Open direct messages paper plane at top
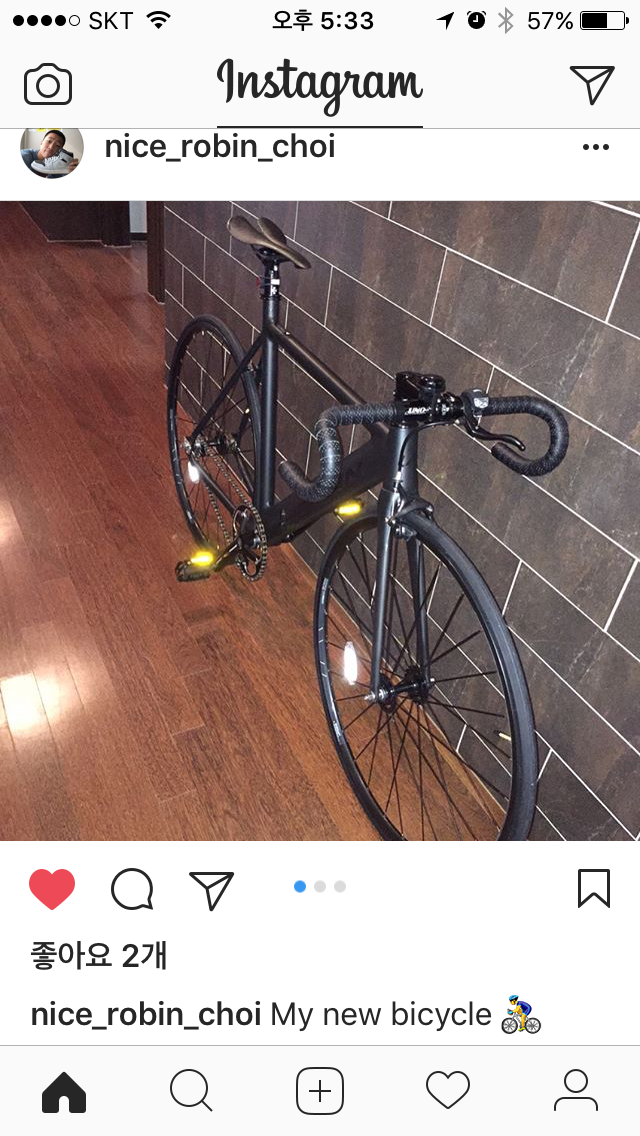This screenshot has width=640, height=1136. click(591, 85)
